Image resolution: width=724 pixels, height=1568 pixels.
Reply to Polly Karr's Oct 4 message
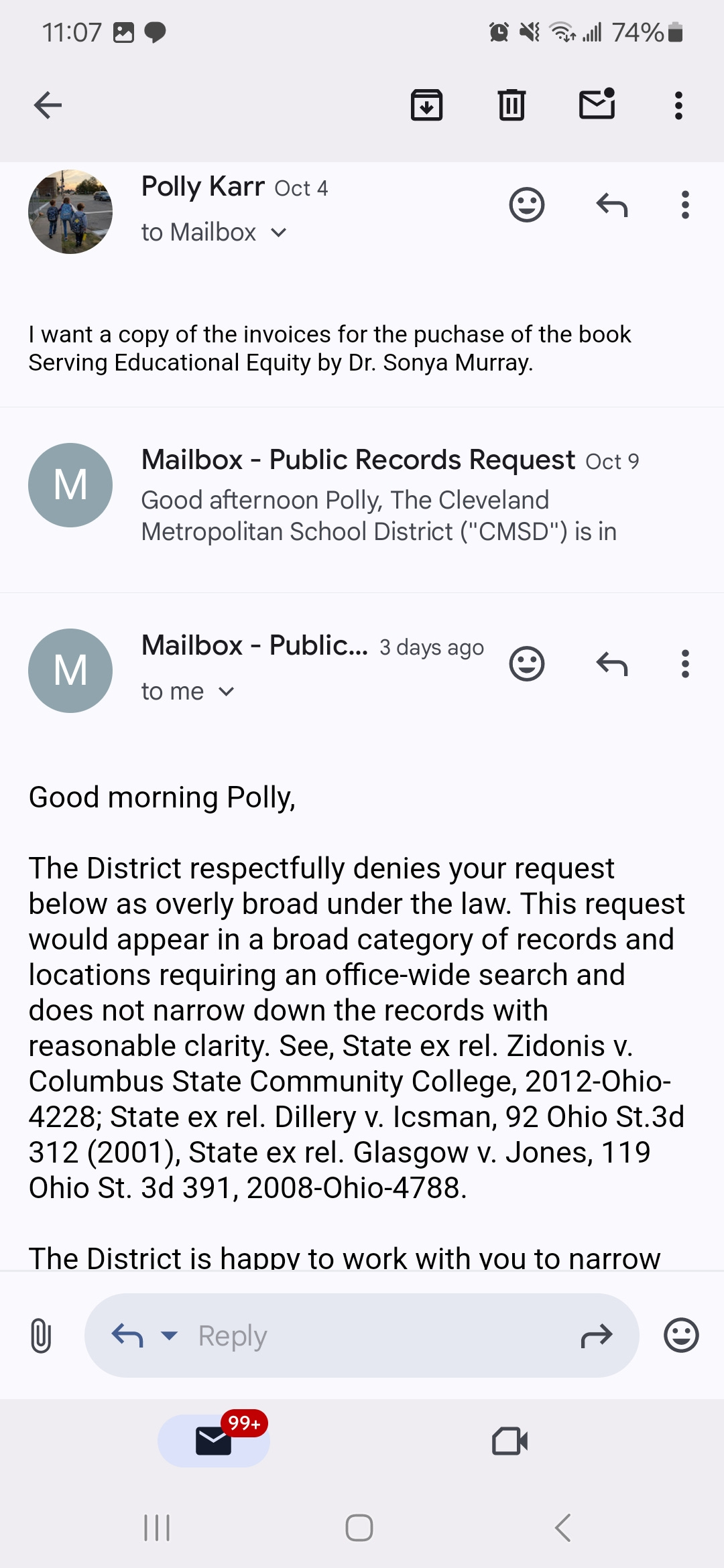(611, 204)
